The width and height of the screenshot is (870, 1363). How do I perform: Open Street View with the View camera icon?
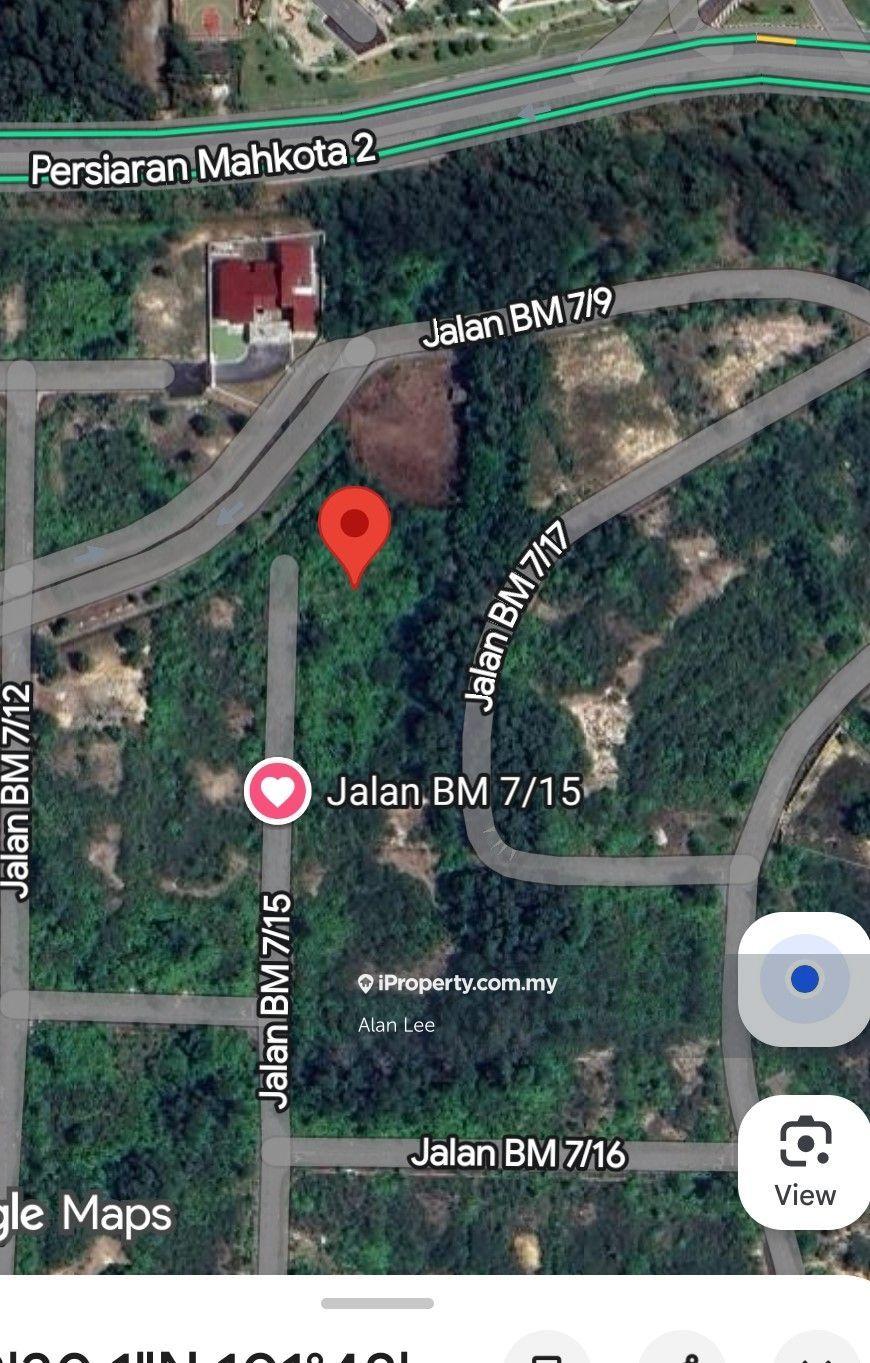804,1160
